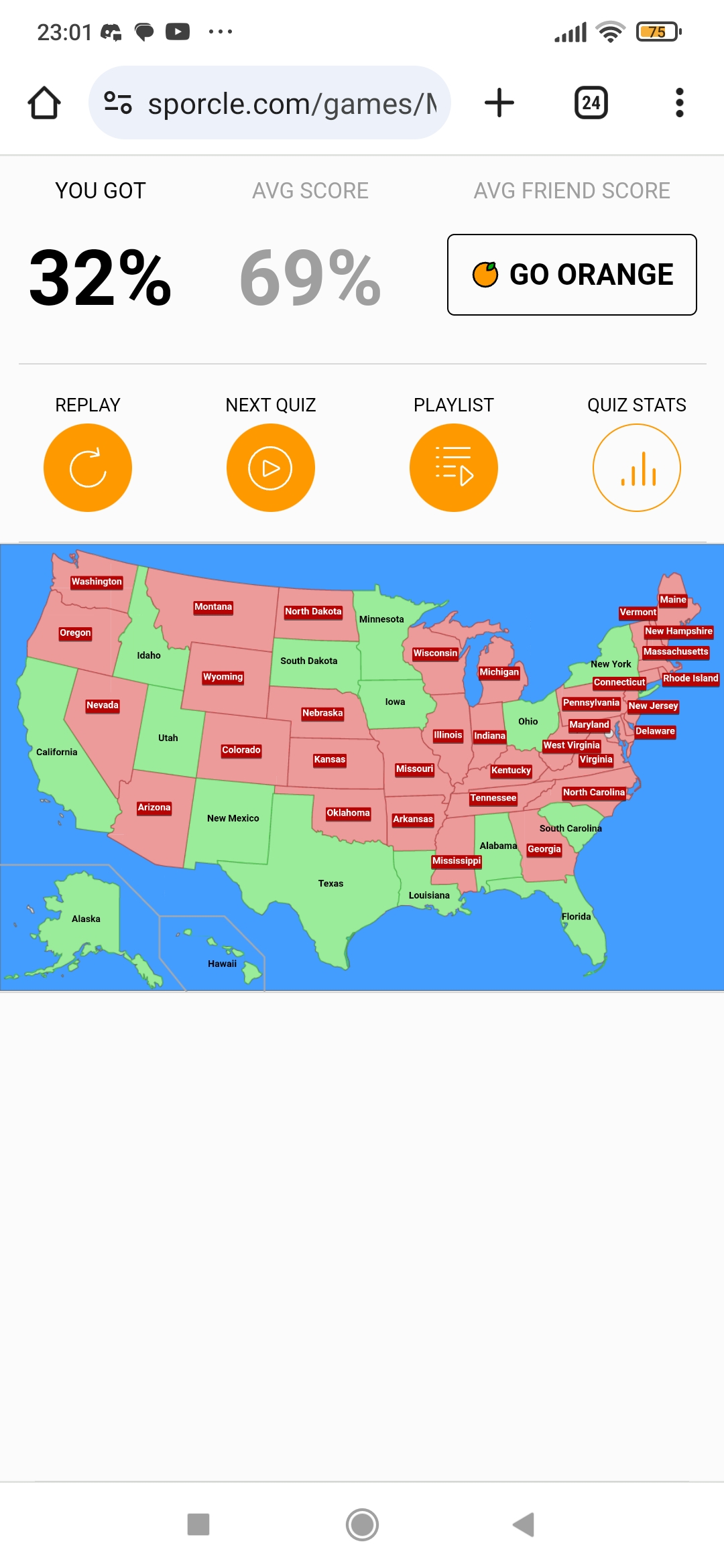Open recent apps from navigation bar
This screenshot has height=1568, width=724.
tap(198, 1524)
